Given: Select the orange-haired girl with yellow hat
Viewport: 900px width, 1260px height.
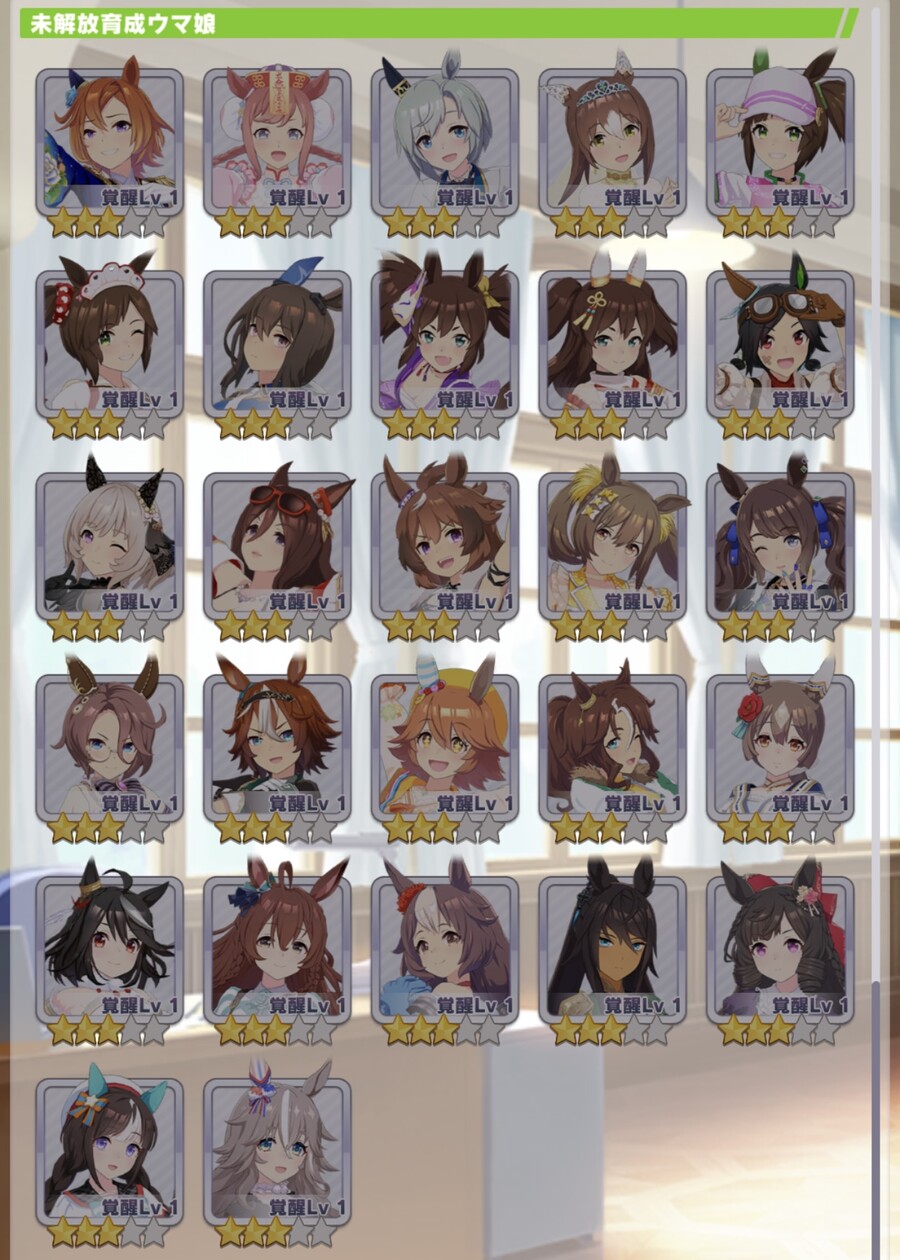Looking at the screenshot, I should click(445, 746).
